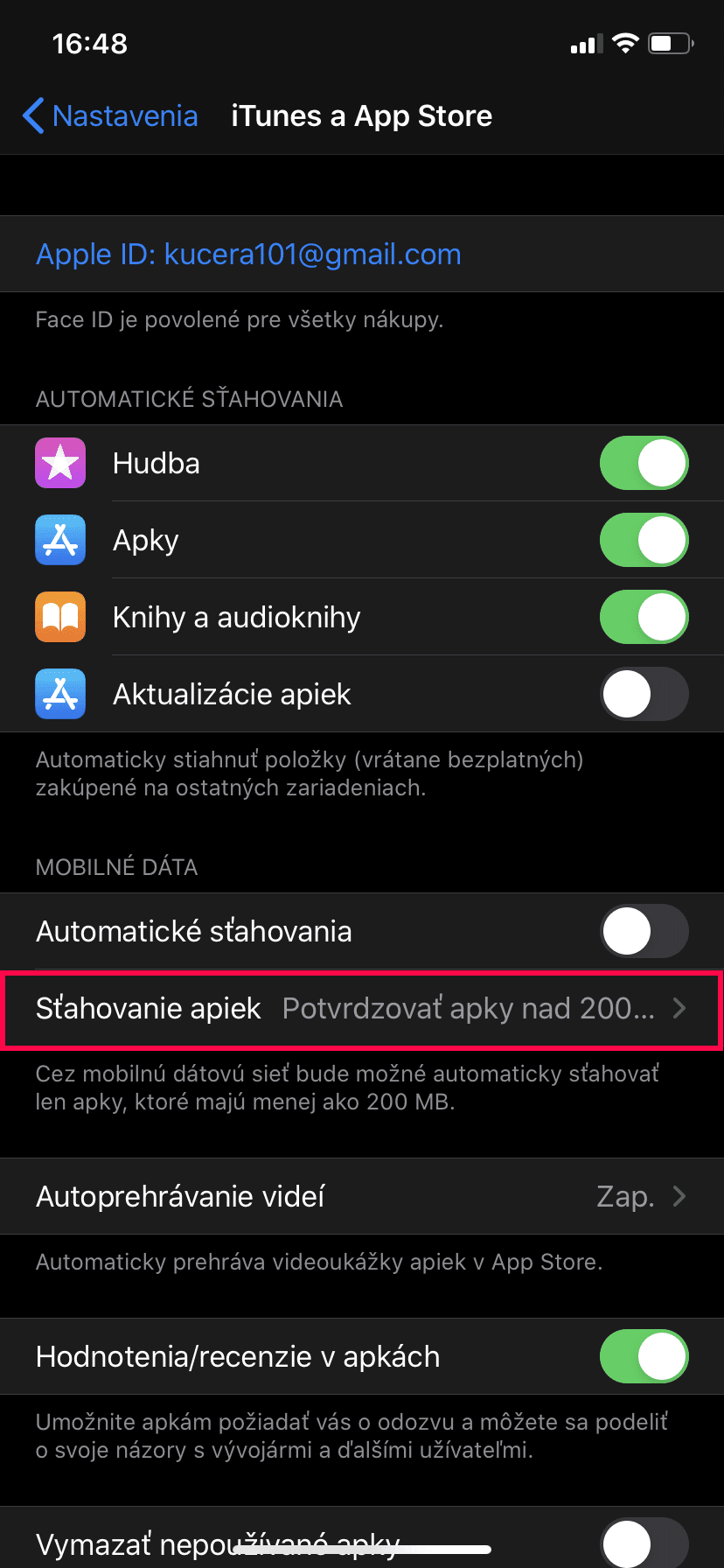The image size is (724, 1568).
Task: Enable Vymazať nepoužívané apky
Action: (x=644, y=1543)
